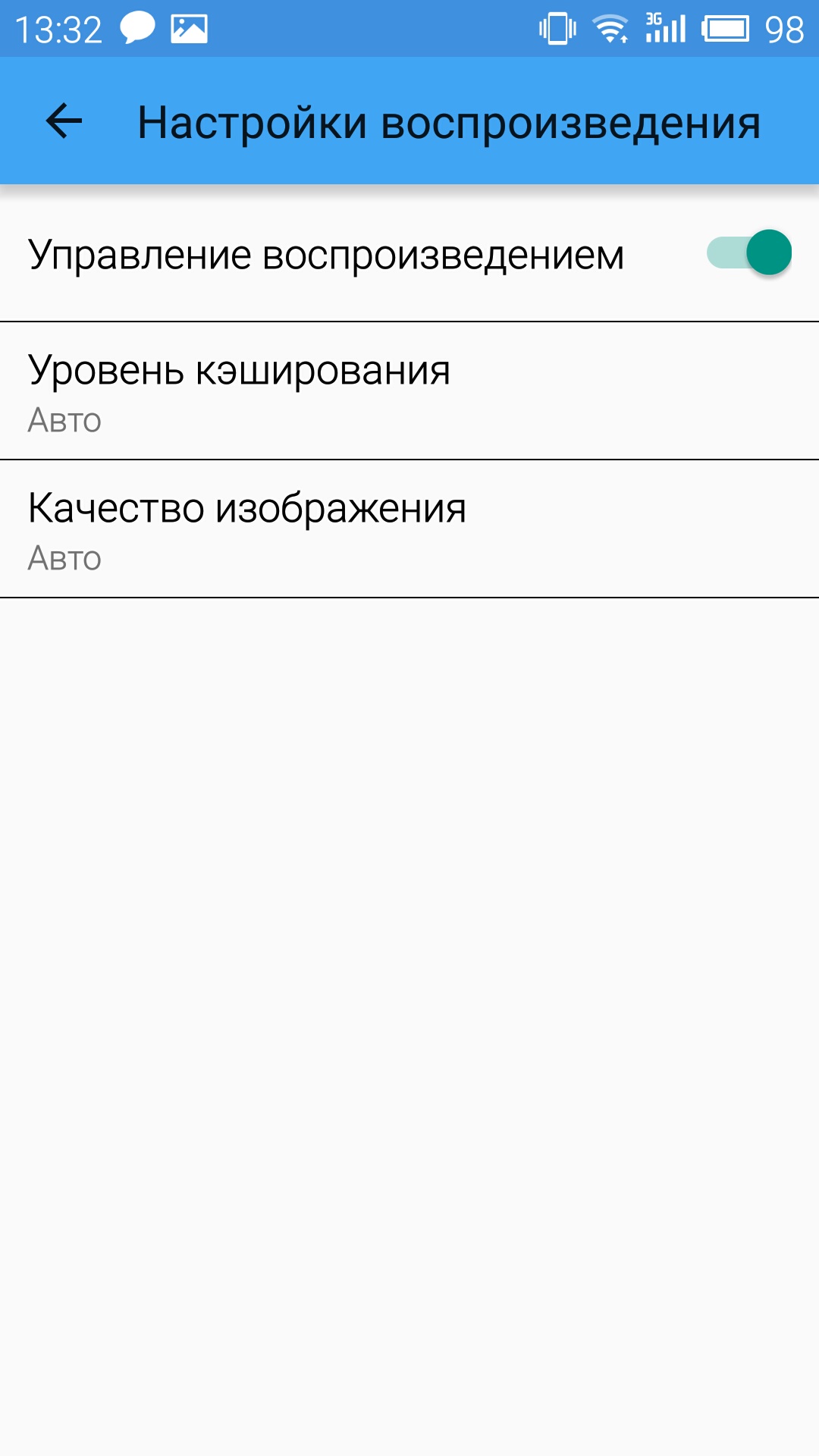
Task: Toggle the Управление воспроизведением switch
Action: click(748, 253)
